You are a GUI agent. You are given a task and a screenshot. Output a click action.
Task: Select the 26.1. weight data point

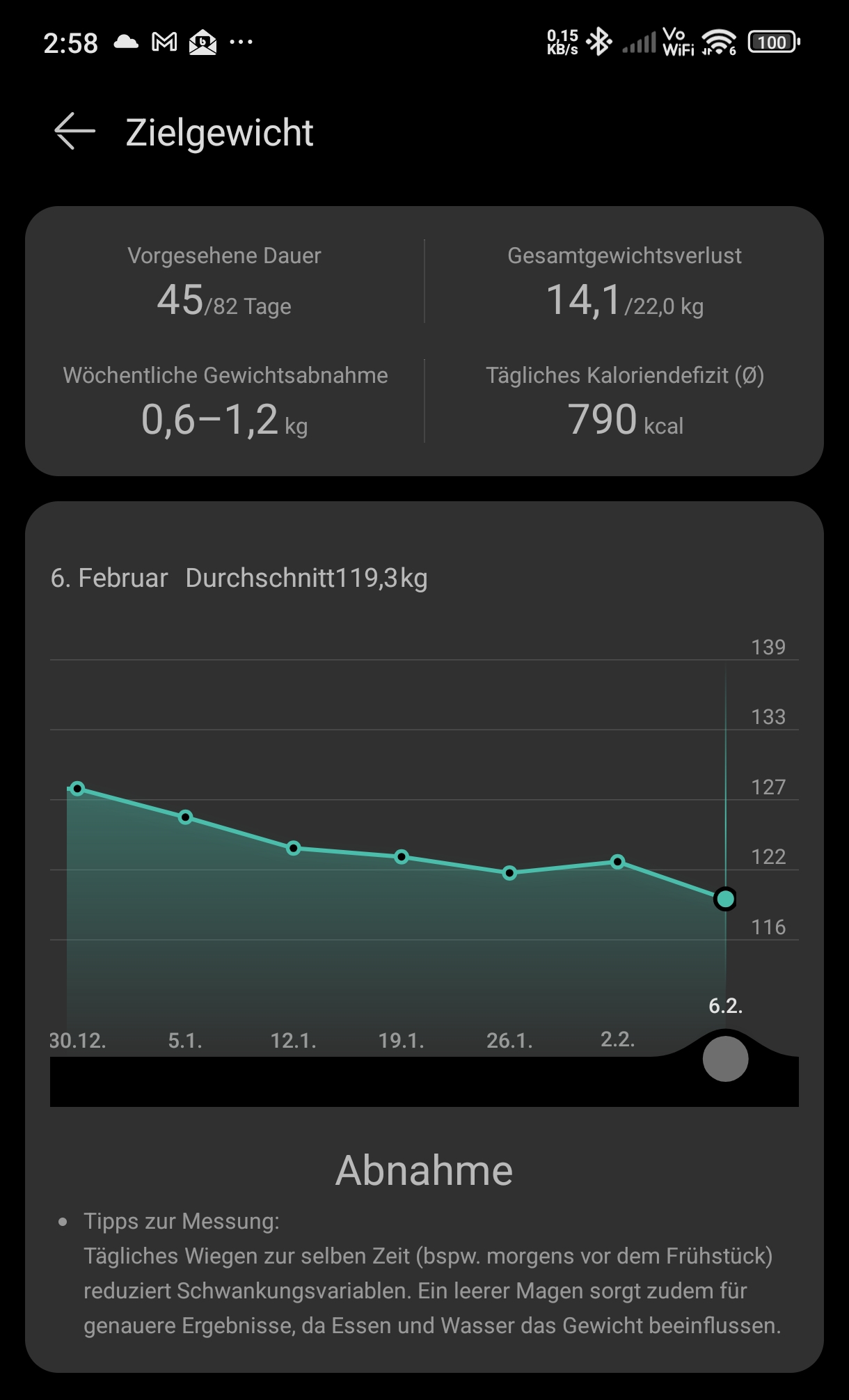tap(509, 873)
